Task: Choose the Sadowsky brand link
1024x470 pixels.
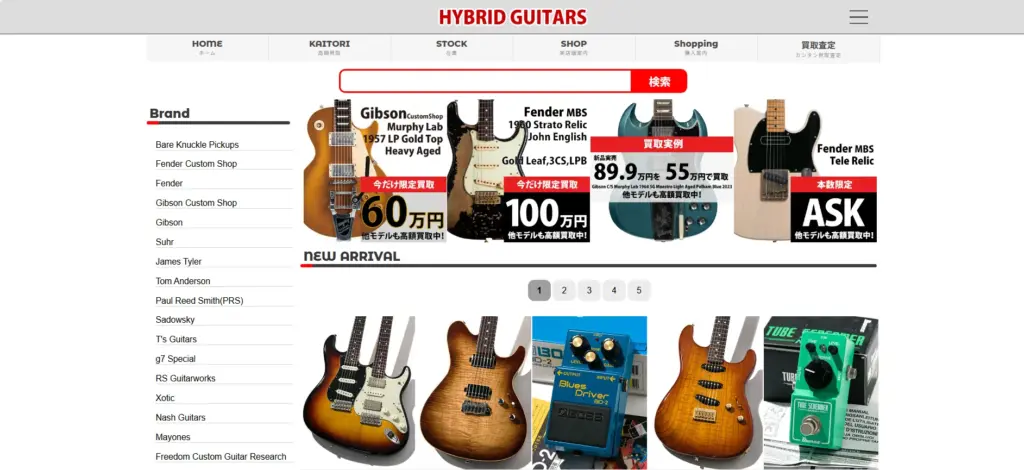Action: [x=175, y=320]
